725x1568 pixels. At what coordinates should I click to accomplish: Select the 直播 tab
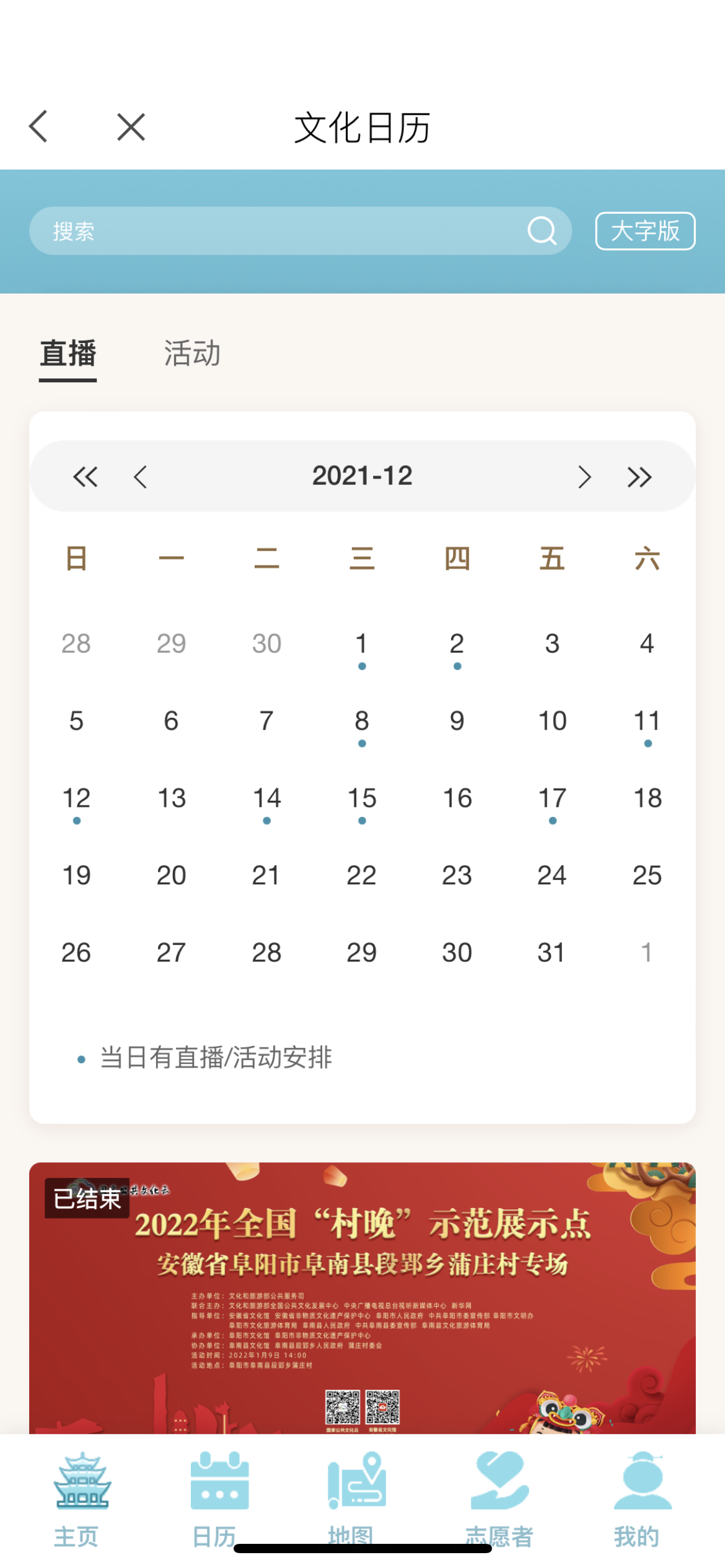click(x=68, y=353)
